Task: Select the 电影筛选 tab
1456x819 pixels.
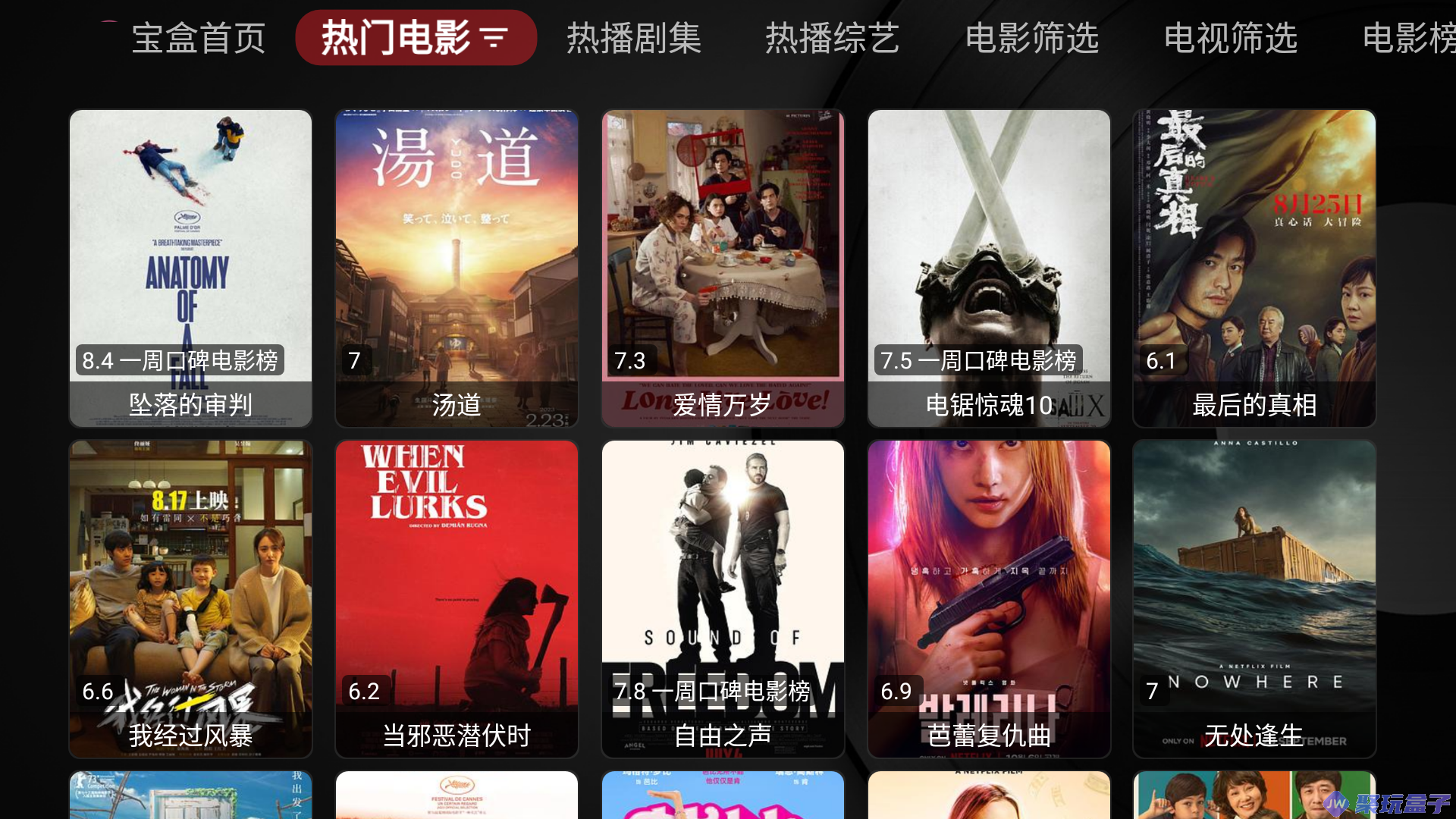Action: coord(1031,38)
